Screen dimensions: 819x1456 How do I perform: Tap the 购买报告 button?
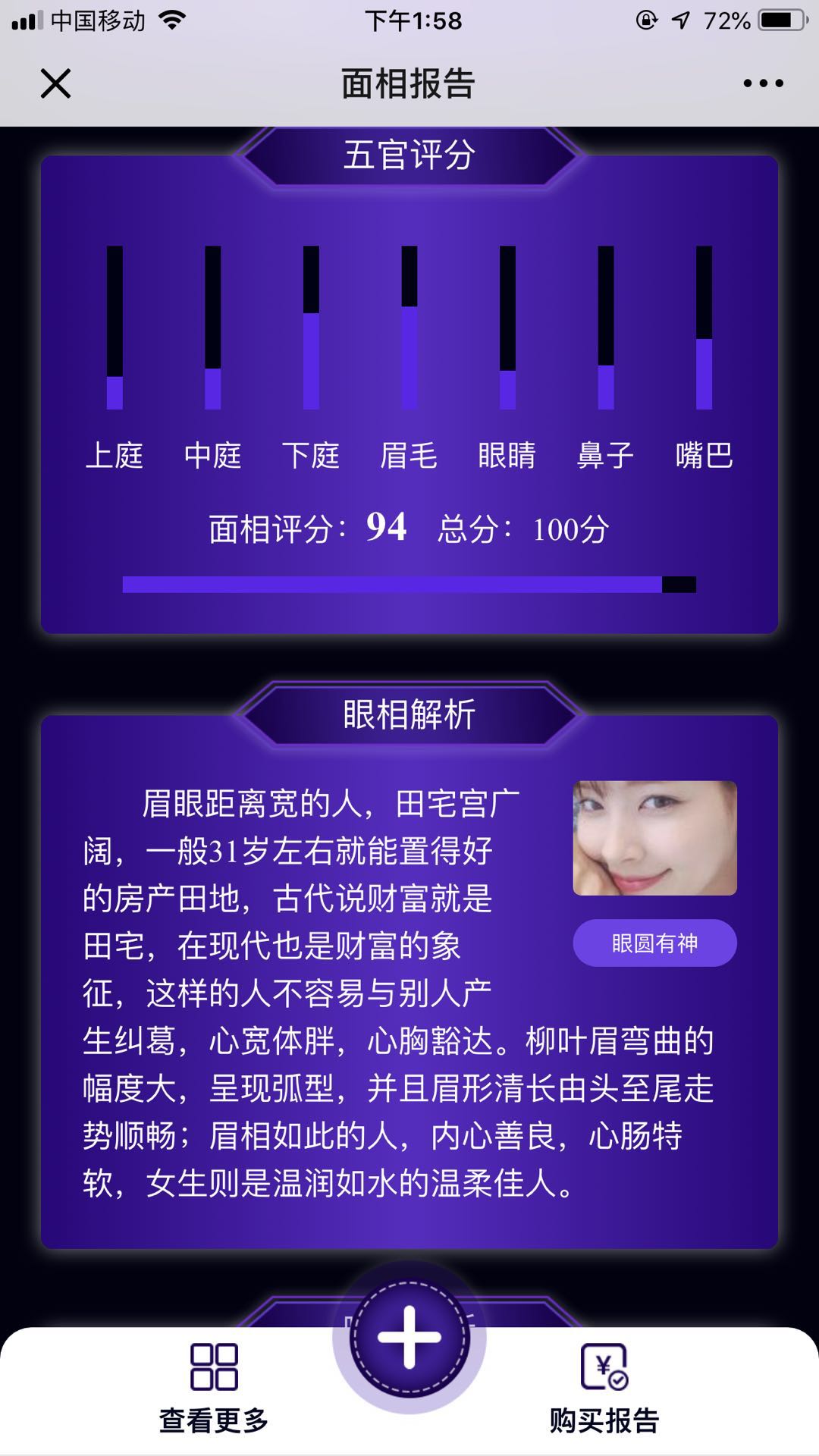tap(604, 1389)
